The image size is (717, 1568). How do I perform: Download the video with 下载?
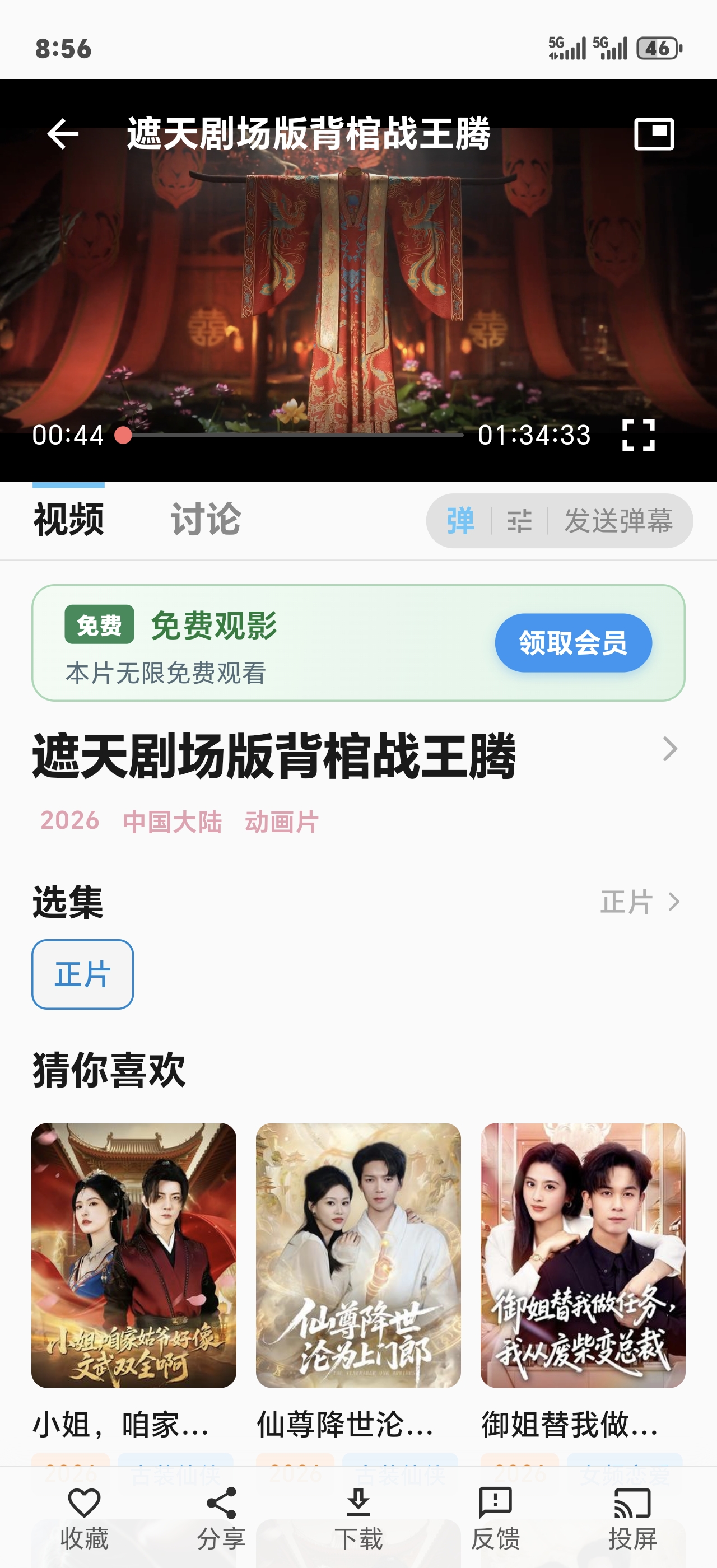tap(358, 1517)
